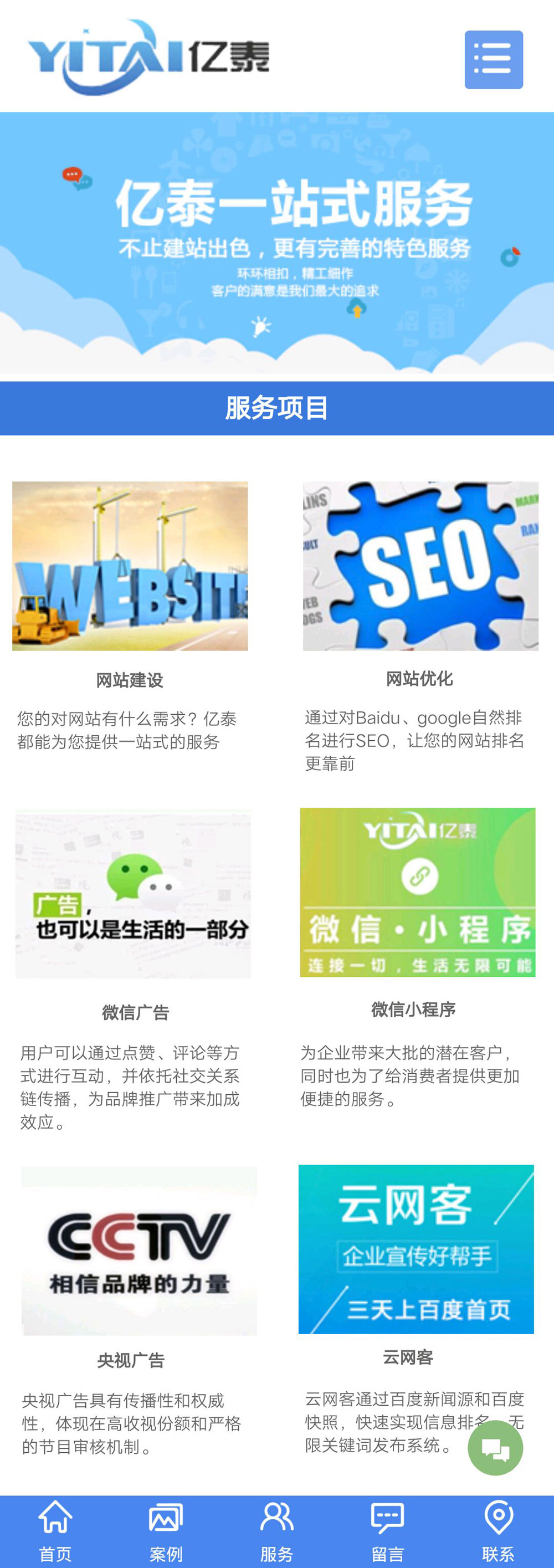Open the hamburger menu button
This screenshot has height=1568, width=554.
[493, 60]
